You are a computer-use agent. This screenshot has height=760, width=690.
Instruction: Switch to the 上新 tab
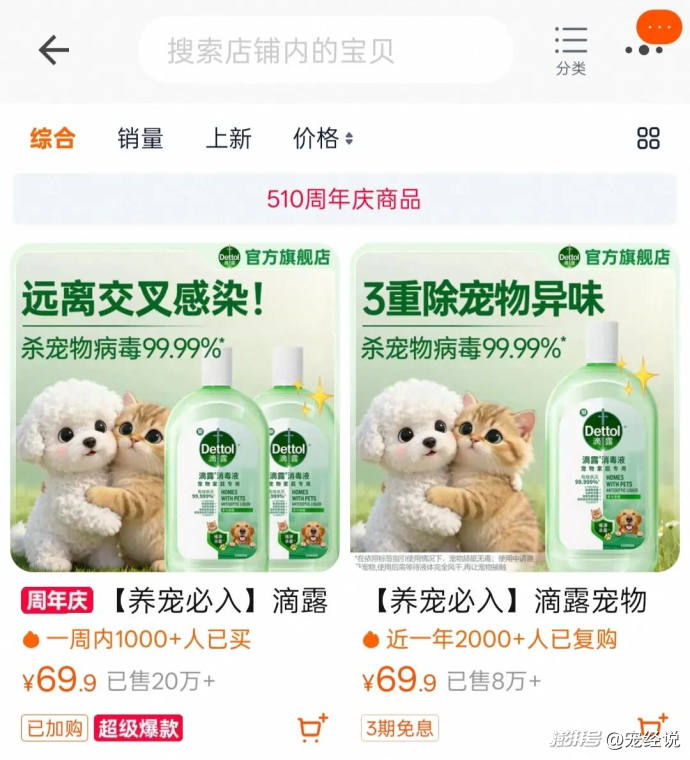229,139
